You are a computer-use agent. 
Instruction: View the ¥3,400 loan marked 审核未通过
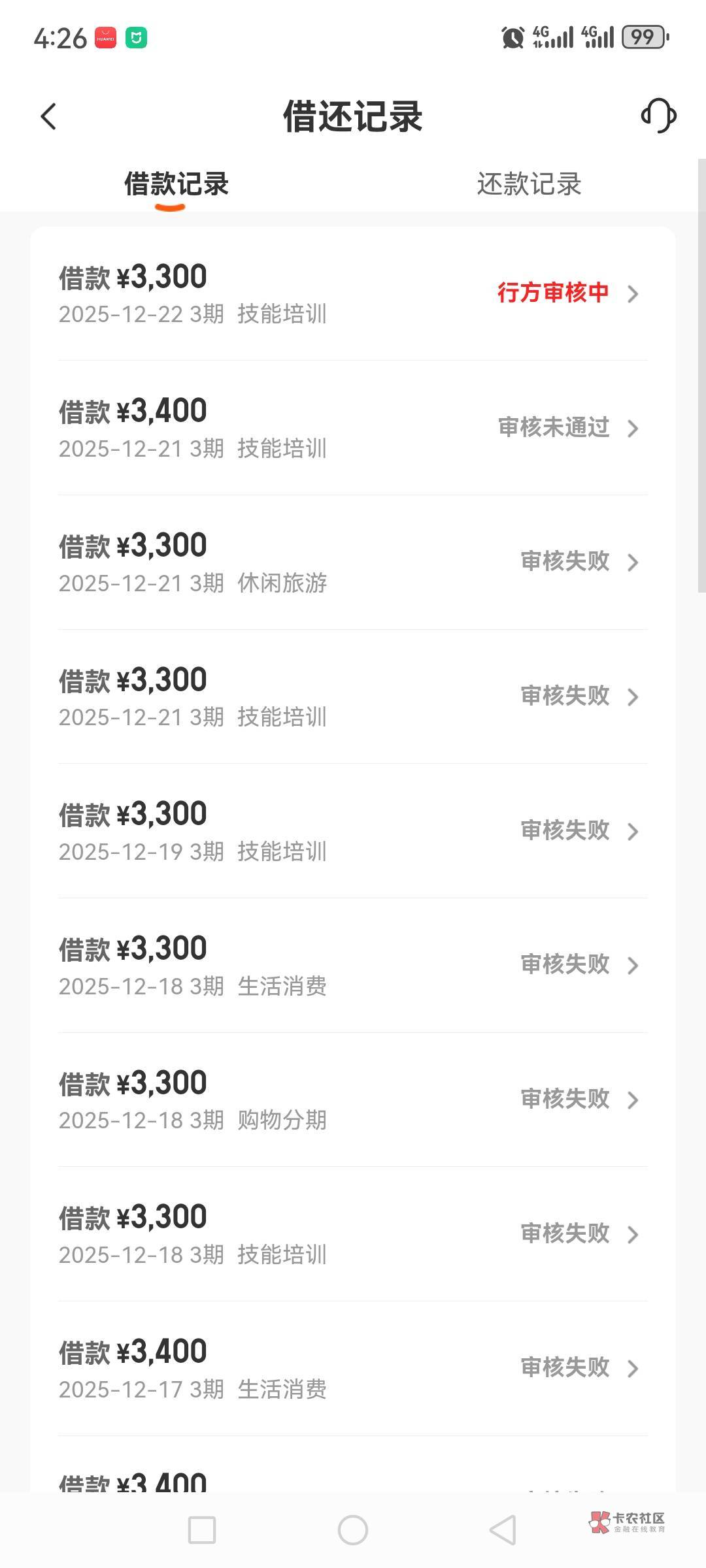click(x=353, y=428)
